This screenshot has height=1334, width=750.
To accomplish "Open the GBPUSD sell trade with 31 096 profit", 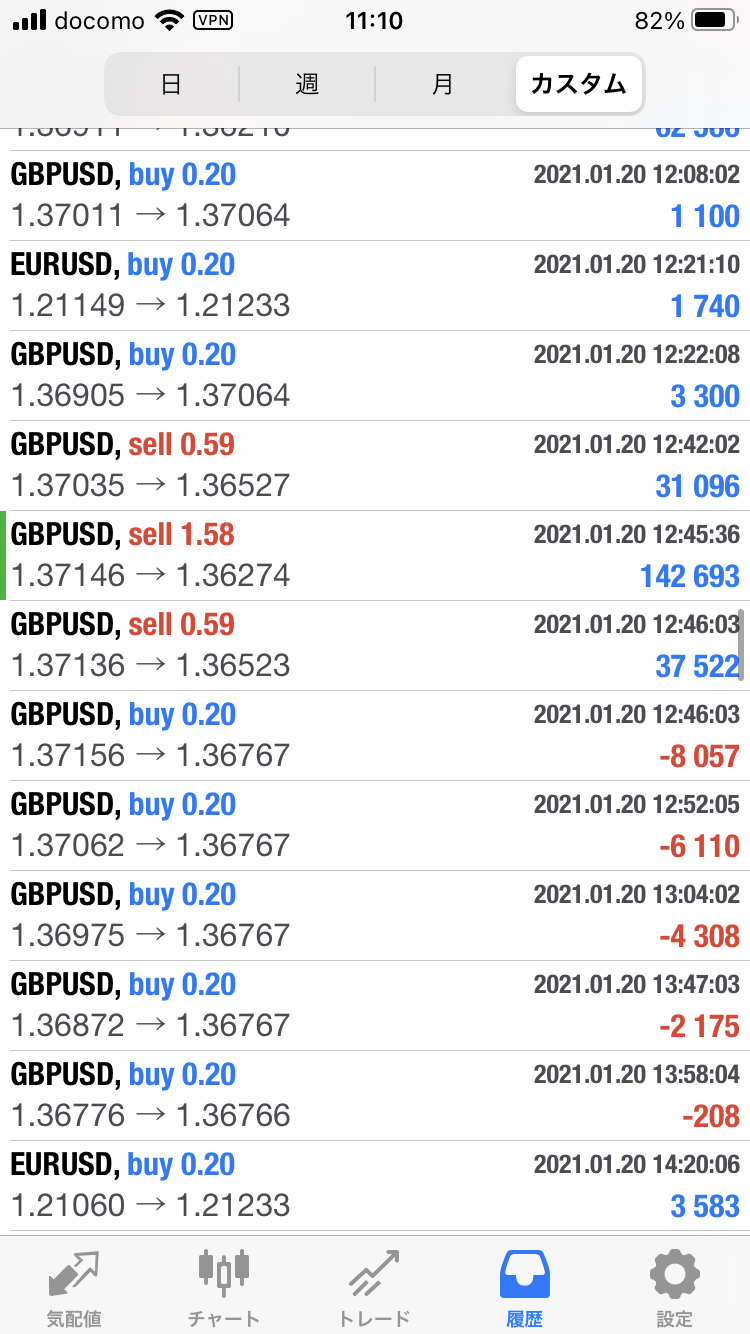I will tap(375, 466).
